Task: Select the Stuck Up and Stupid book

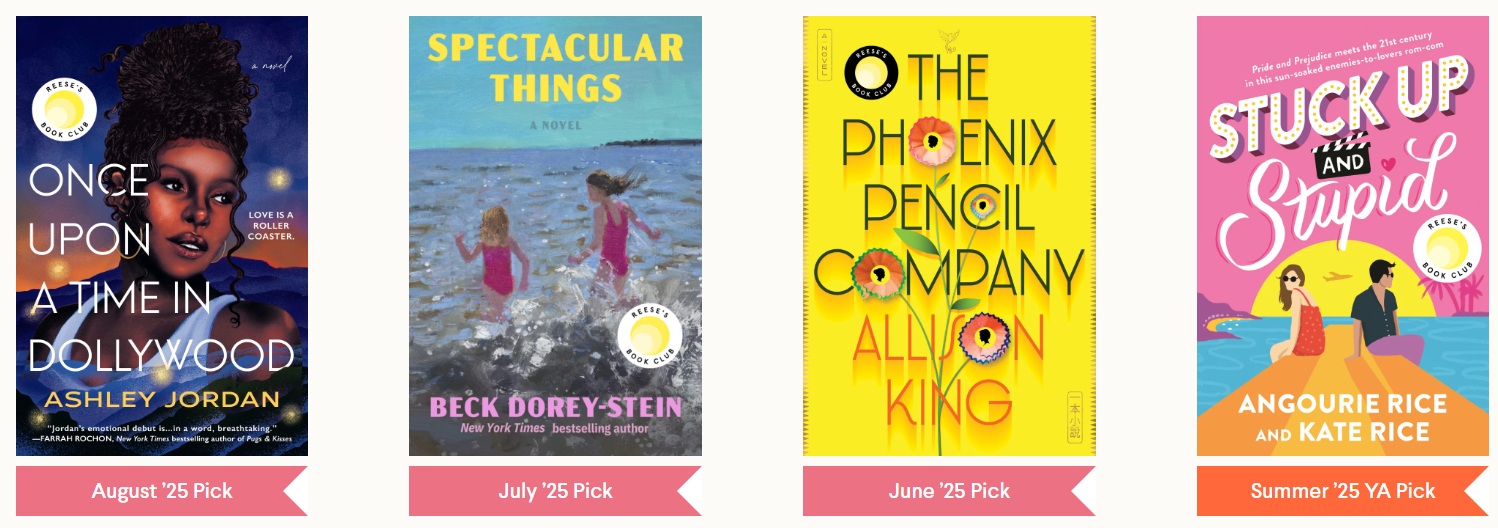Action: (1342, 236)
